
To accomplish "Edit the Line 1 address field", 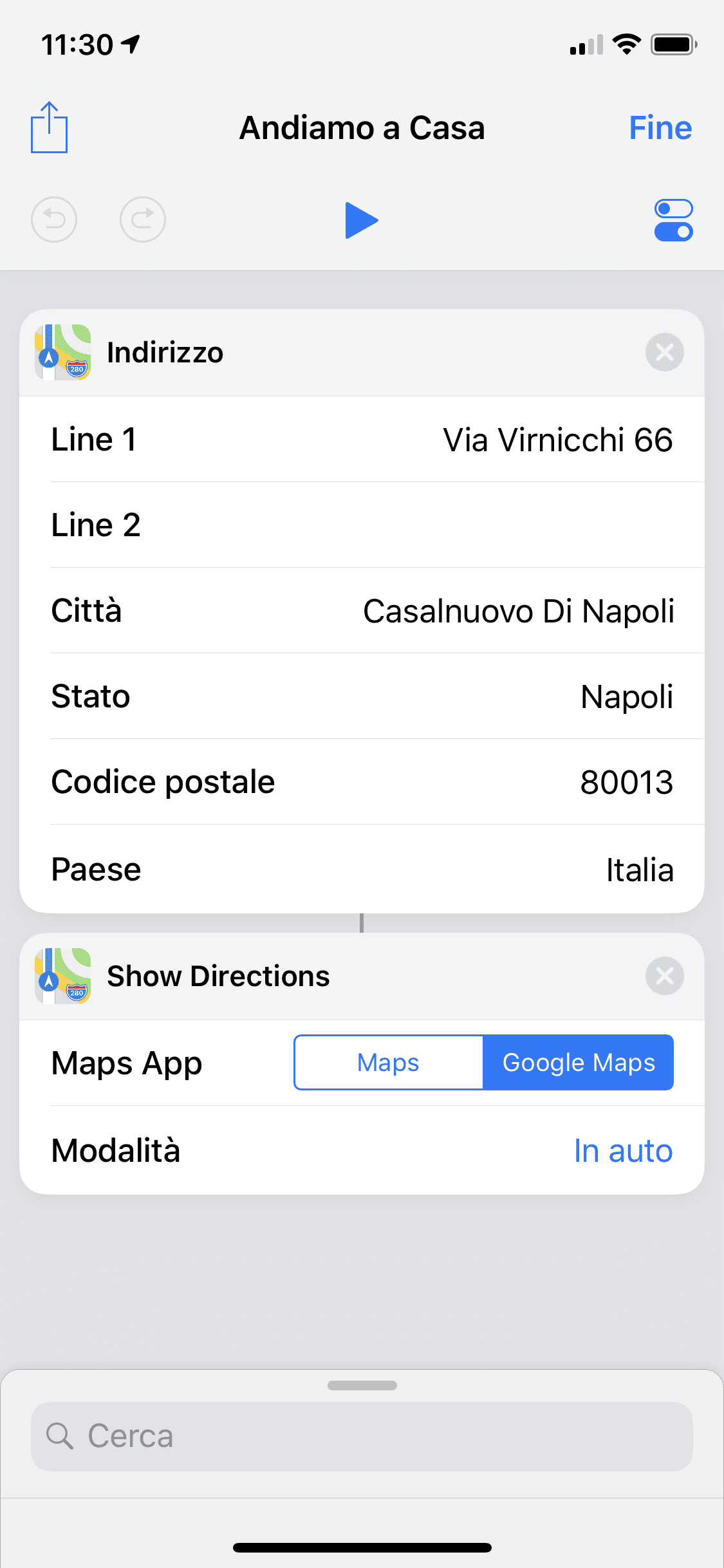I will [362, 440].
